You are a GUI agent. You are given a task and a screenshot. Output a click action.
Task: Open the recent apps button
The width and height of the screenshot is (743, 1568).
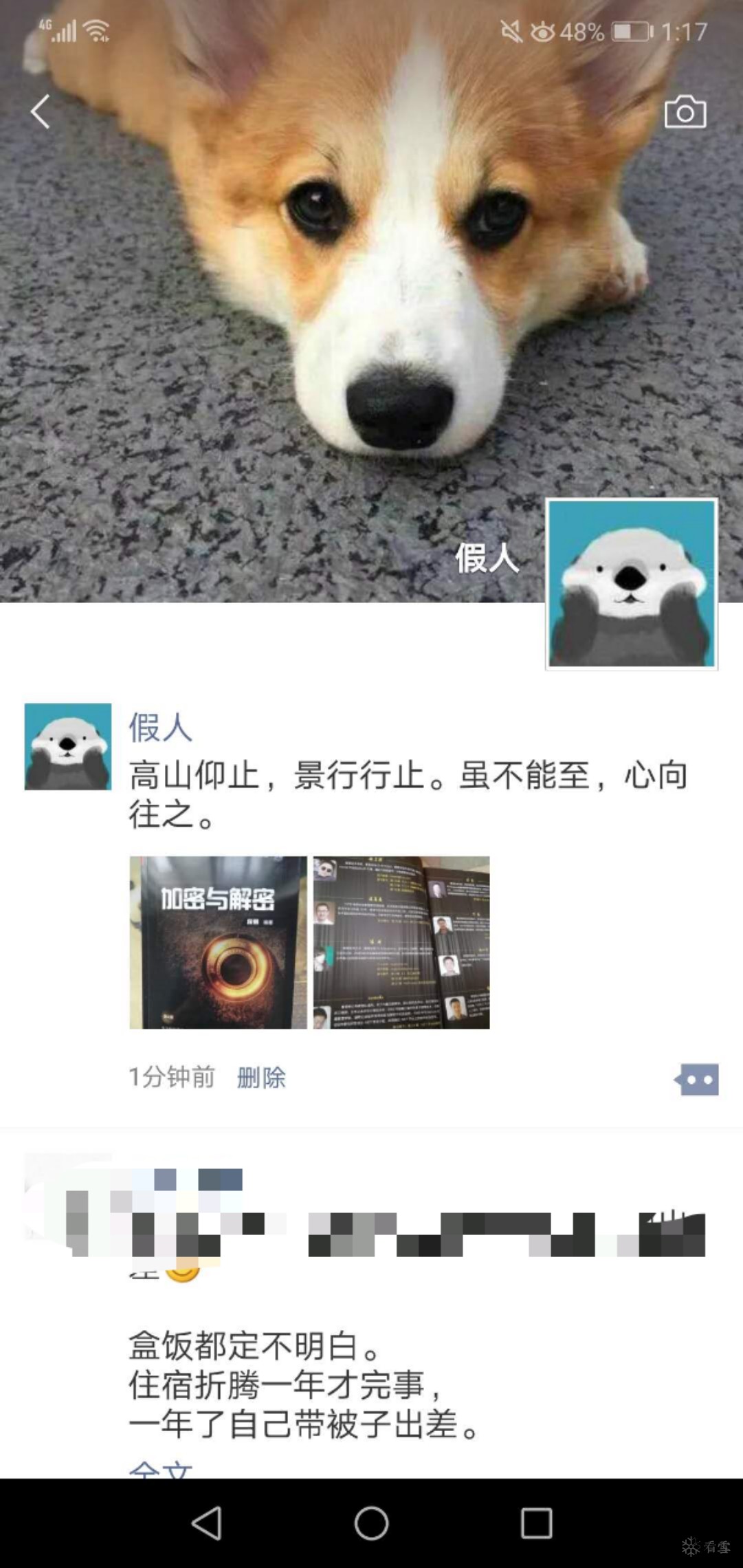pos(536,1523)
